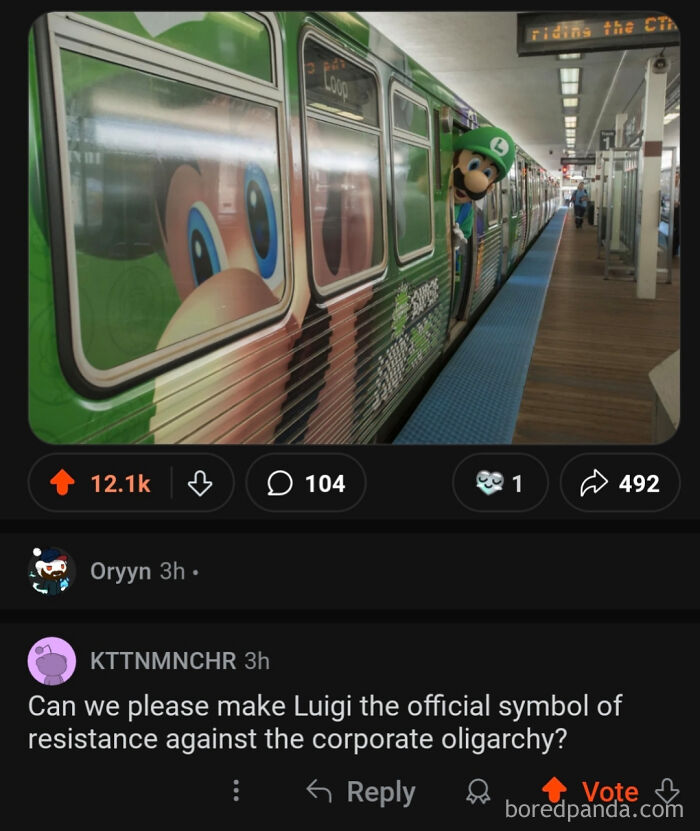Image resolution: width=700 pixels, height=831 pixels.
Task: Upvote the post with 12.1k votes
Action: [63, 484]
